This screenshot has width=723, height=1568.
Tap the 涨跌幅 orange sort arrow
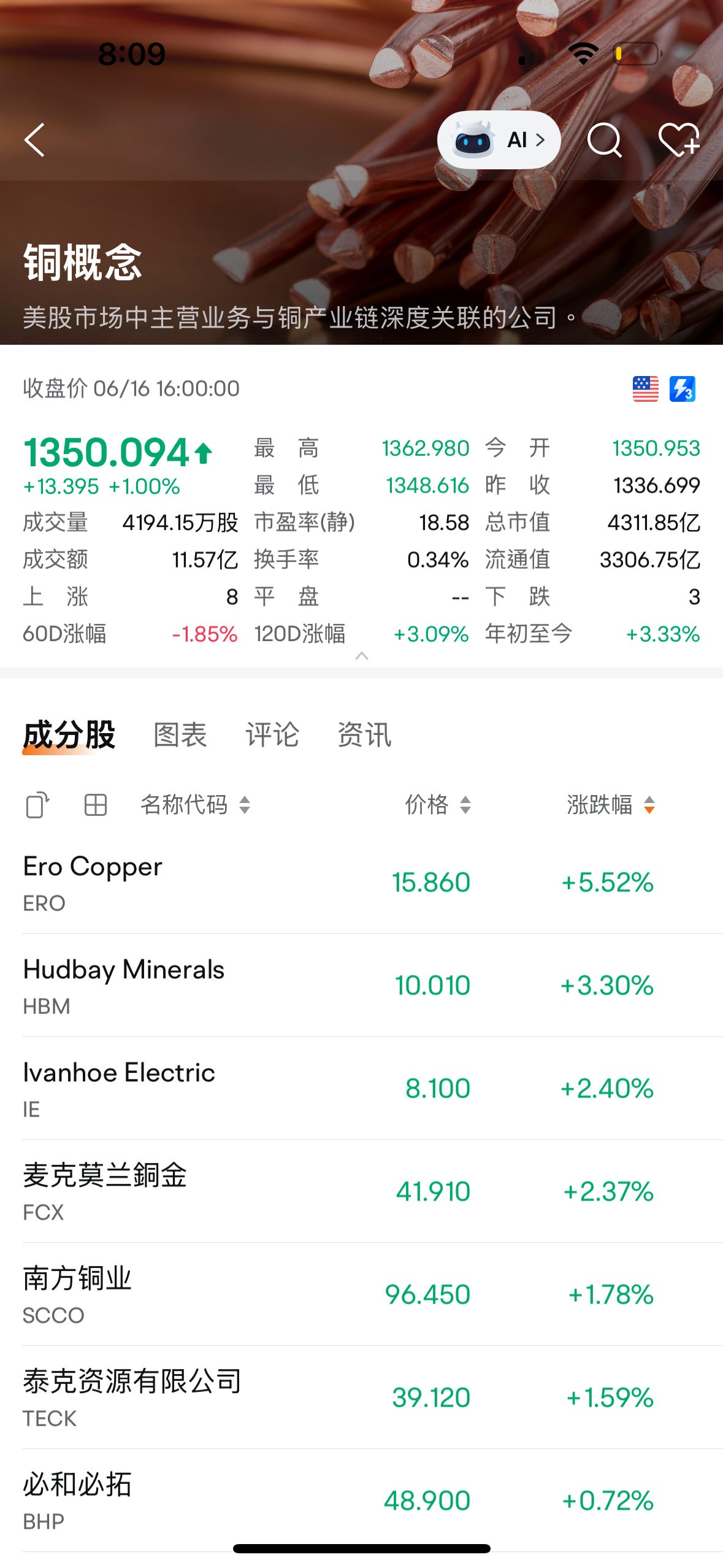point(649,804)
